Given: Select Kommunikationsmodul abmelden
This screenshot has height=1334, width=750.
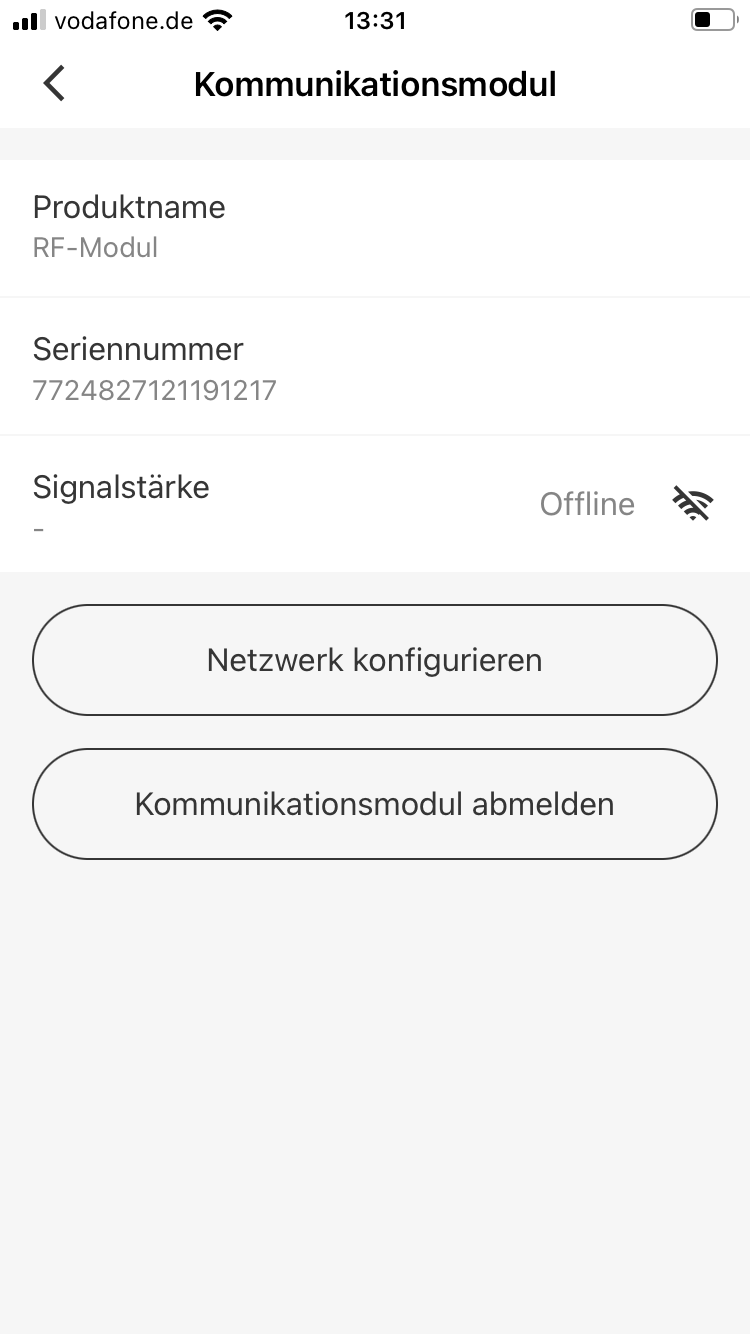Looking at the screenshot, I should tap(375, 804).
